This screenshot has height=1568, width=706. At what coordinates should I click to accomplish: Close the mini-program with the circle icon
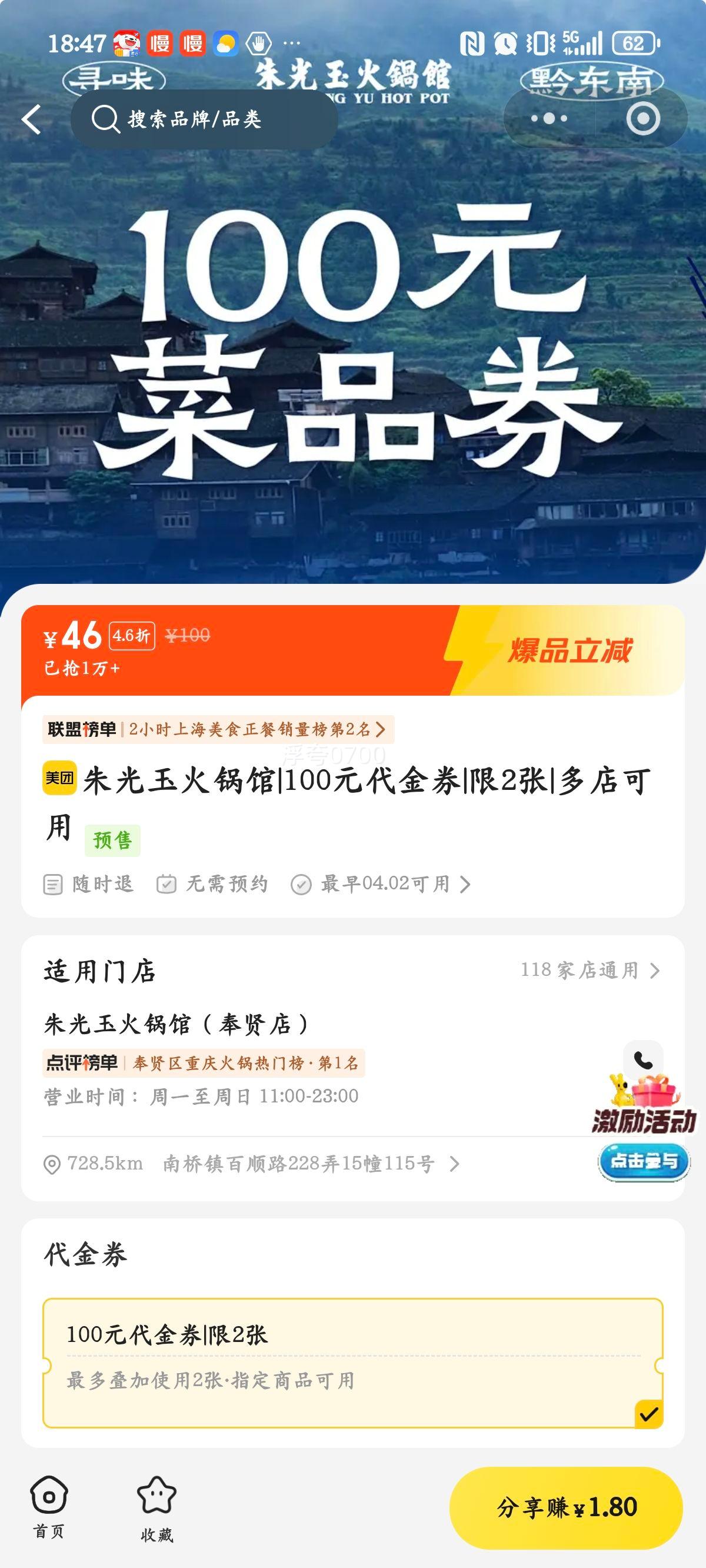click(x=642, y=119)
